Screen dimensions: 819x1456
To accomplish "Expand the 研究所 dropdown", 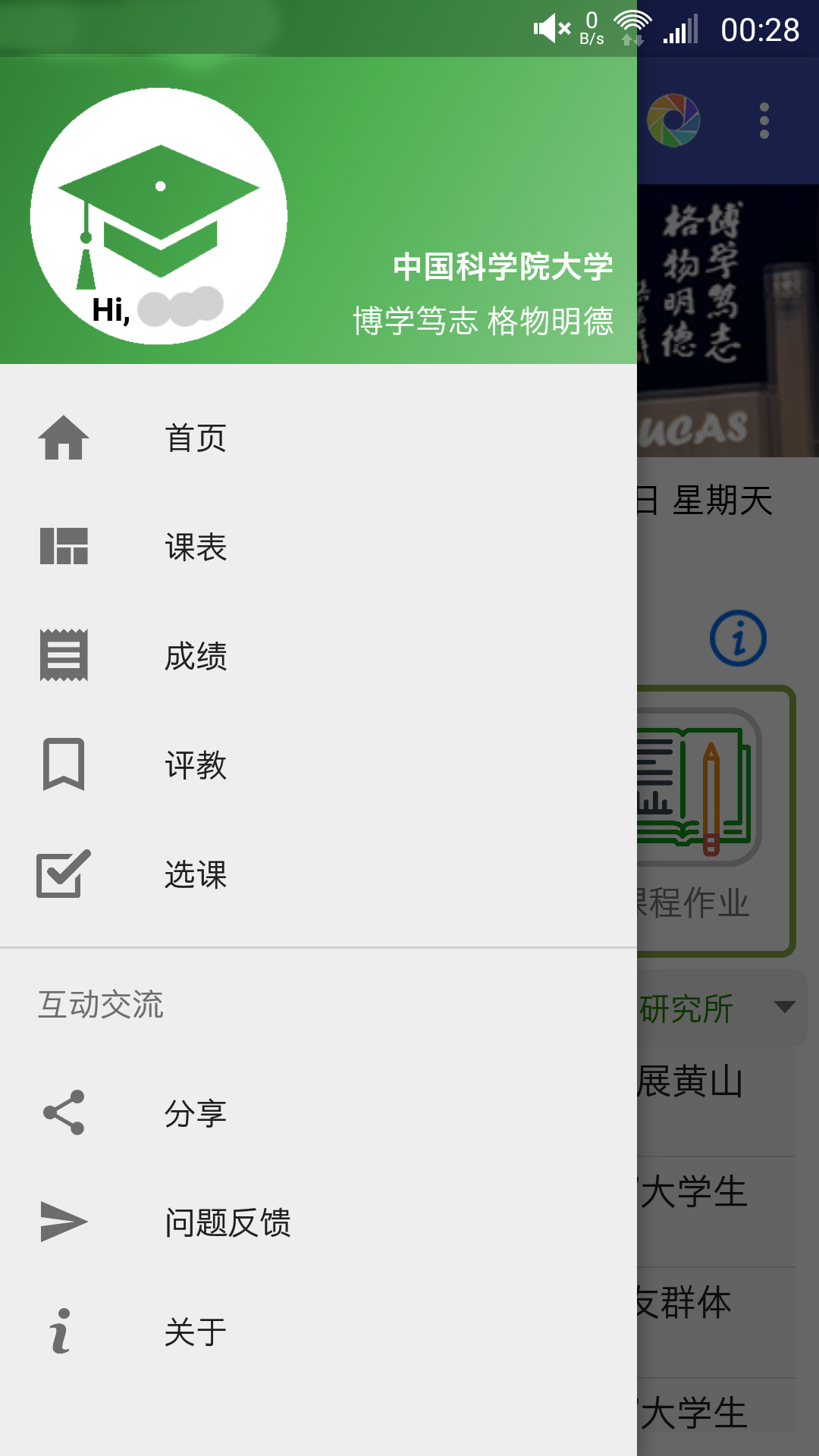I will [x=783, y=1008].
